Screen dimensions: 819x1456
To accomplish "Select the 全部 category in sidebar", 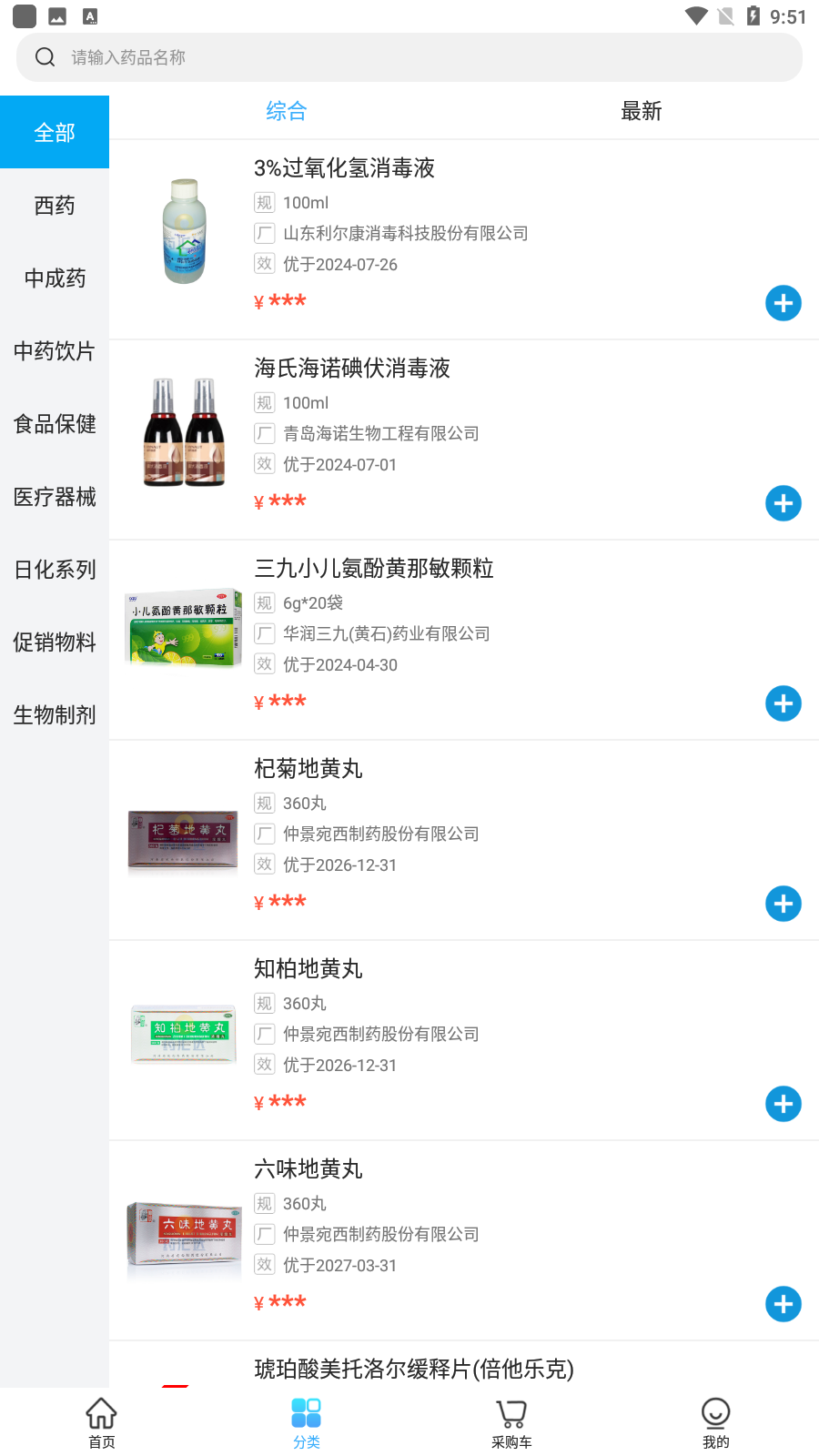I will (x=54, y=132).
